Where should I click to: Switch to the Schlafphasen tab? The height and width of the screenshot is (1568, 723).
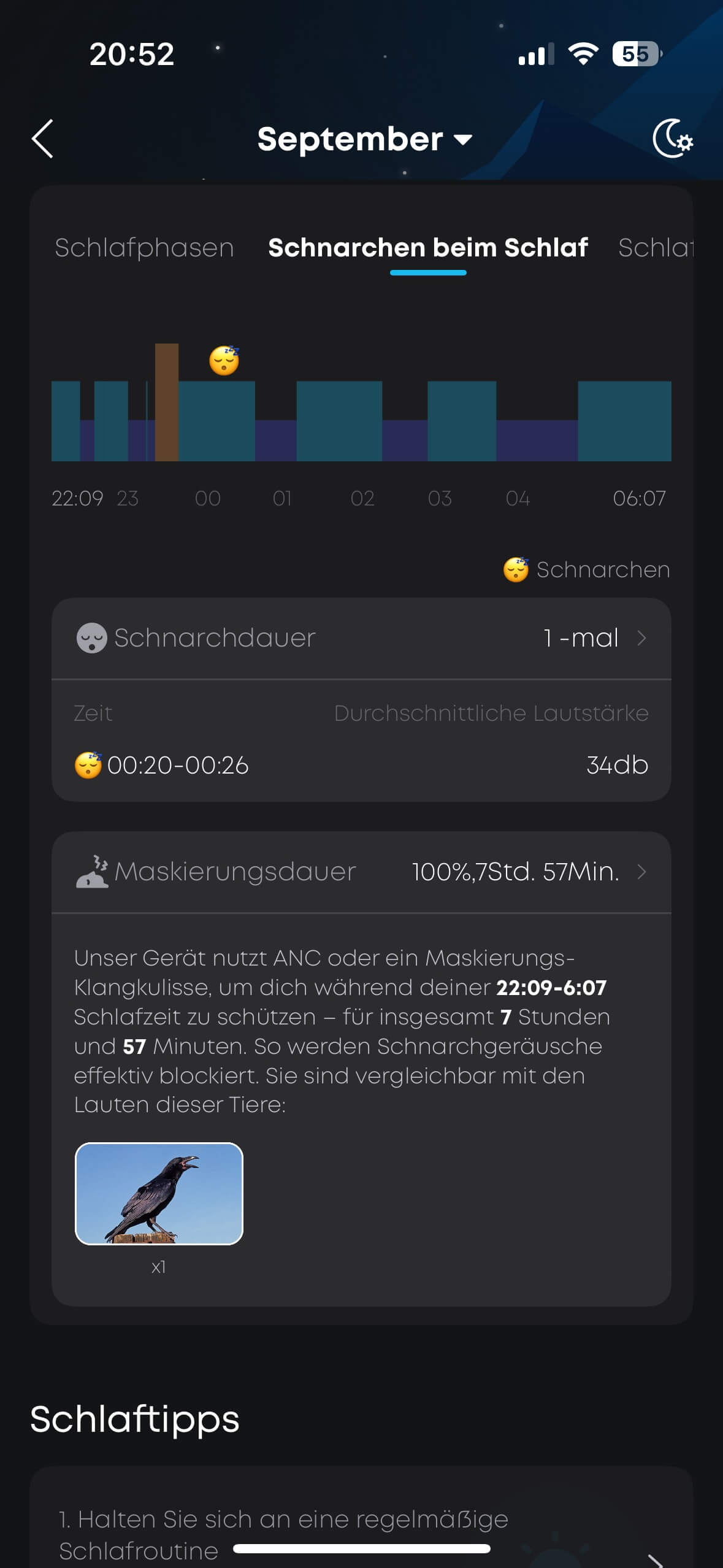[144, 248]
